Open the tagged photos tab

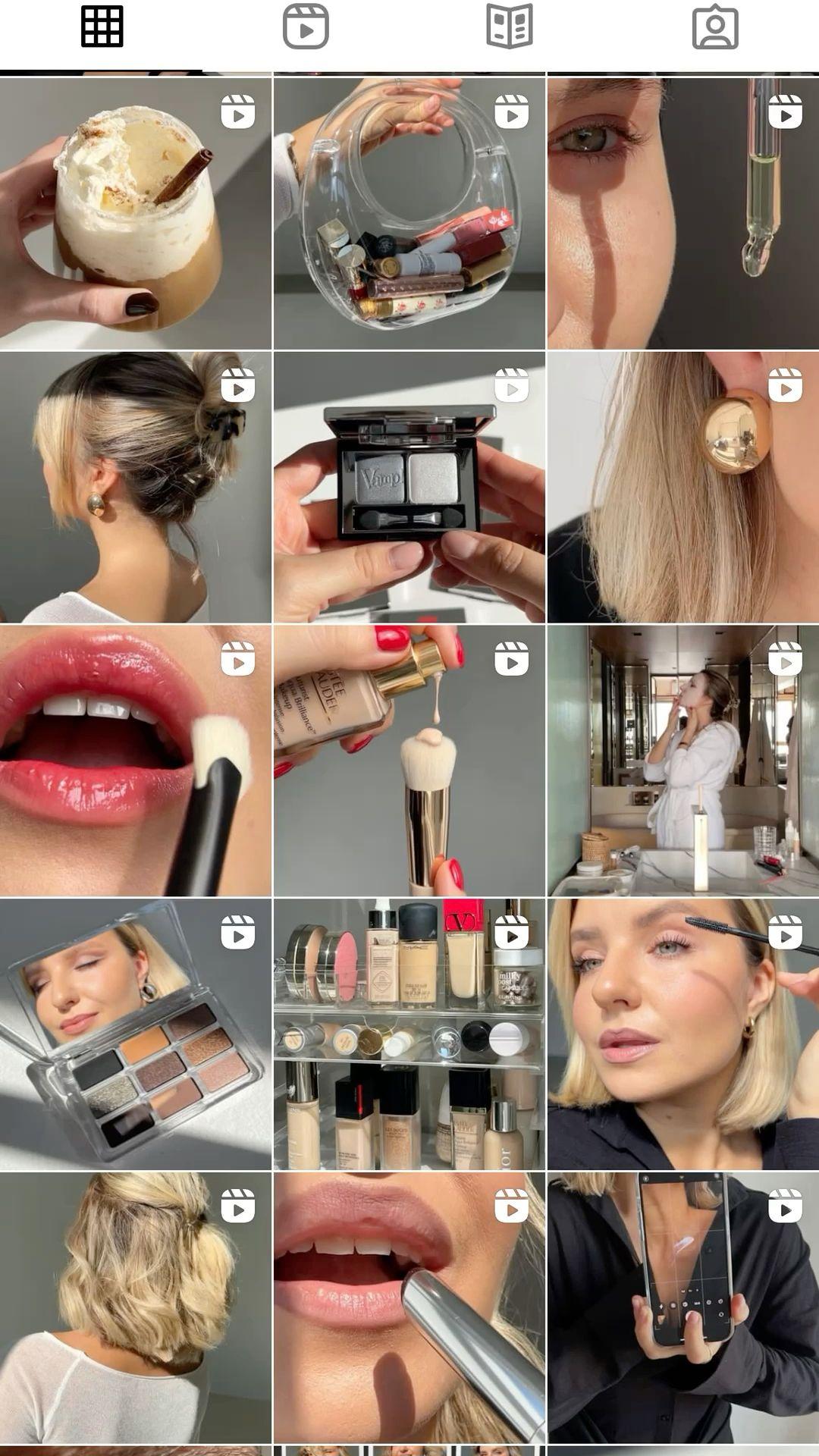[x=715, y=27]
